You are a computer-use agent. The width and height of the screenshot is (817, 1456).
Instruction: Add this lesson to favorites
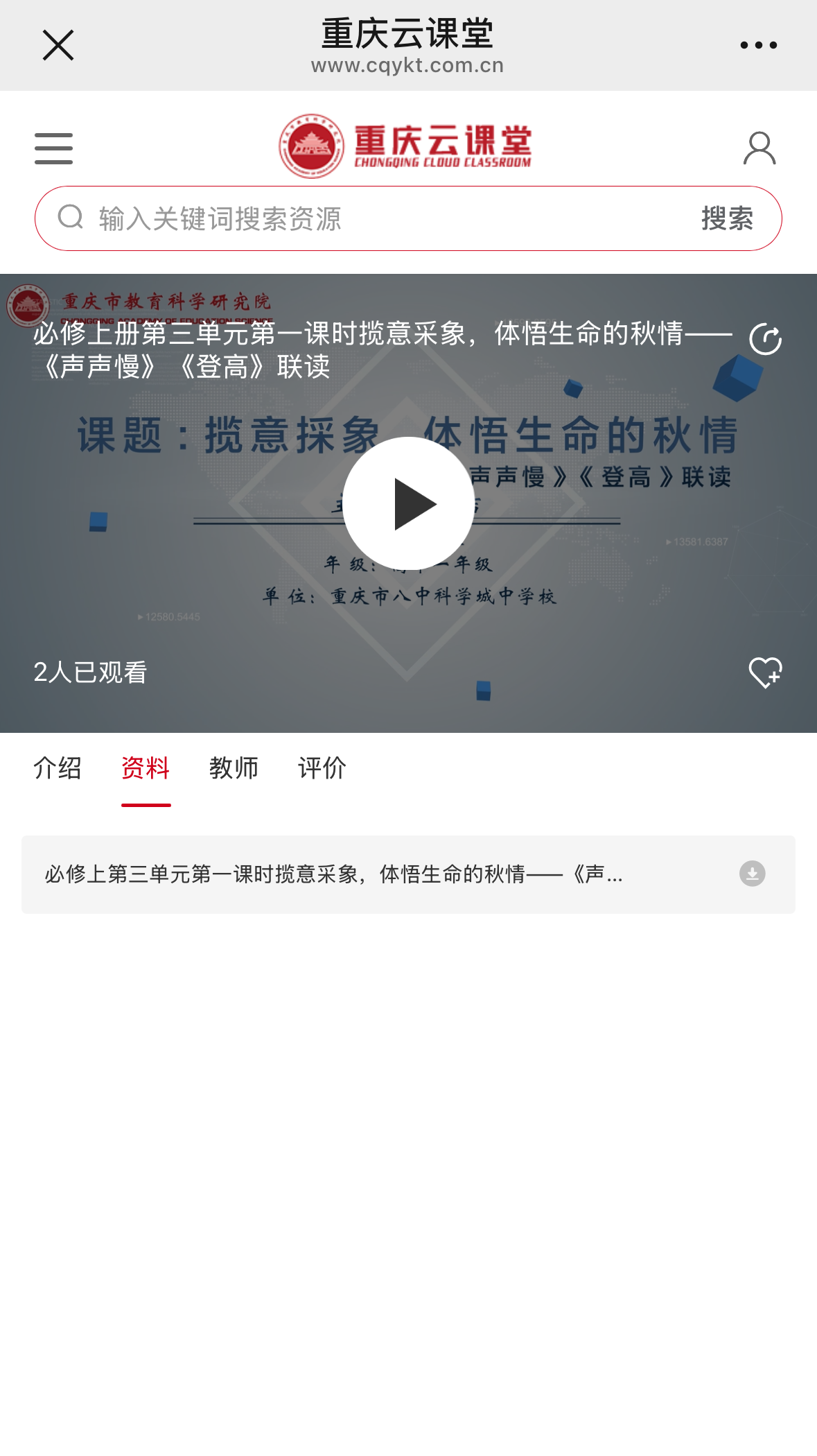765,673
